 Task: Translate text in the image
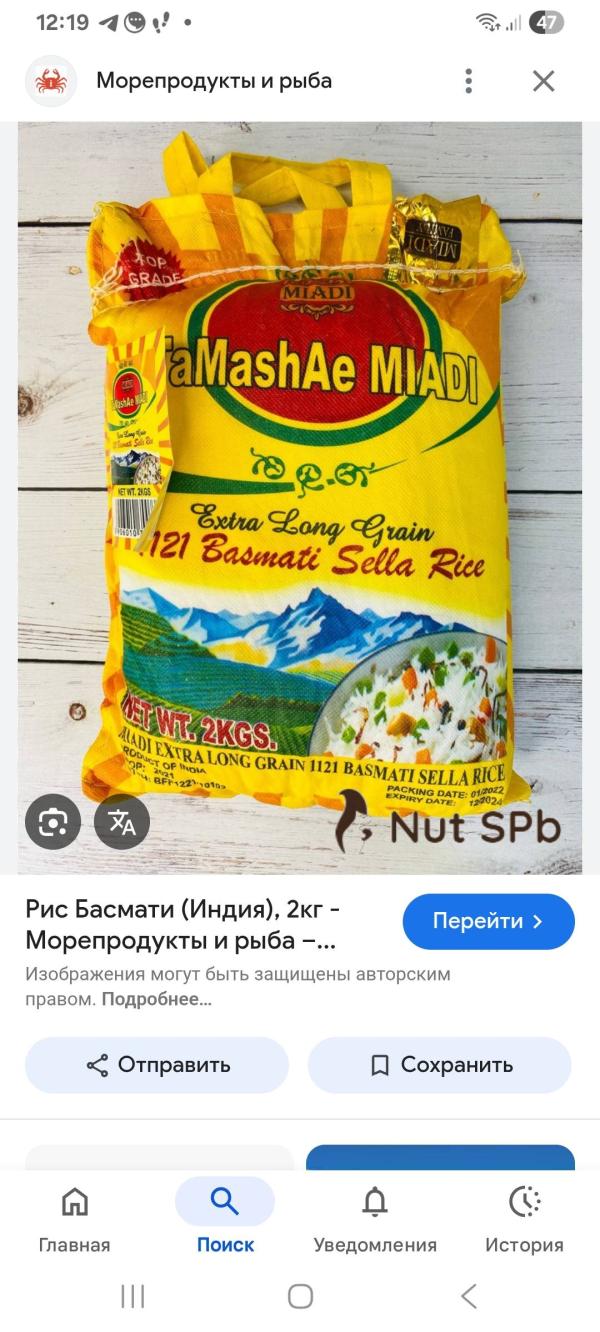[x=122, y=822]
